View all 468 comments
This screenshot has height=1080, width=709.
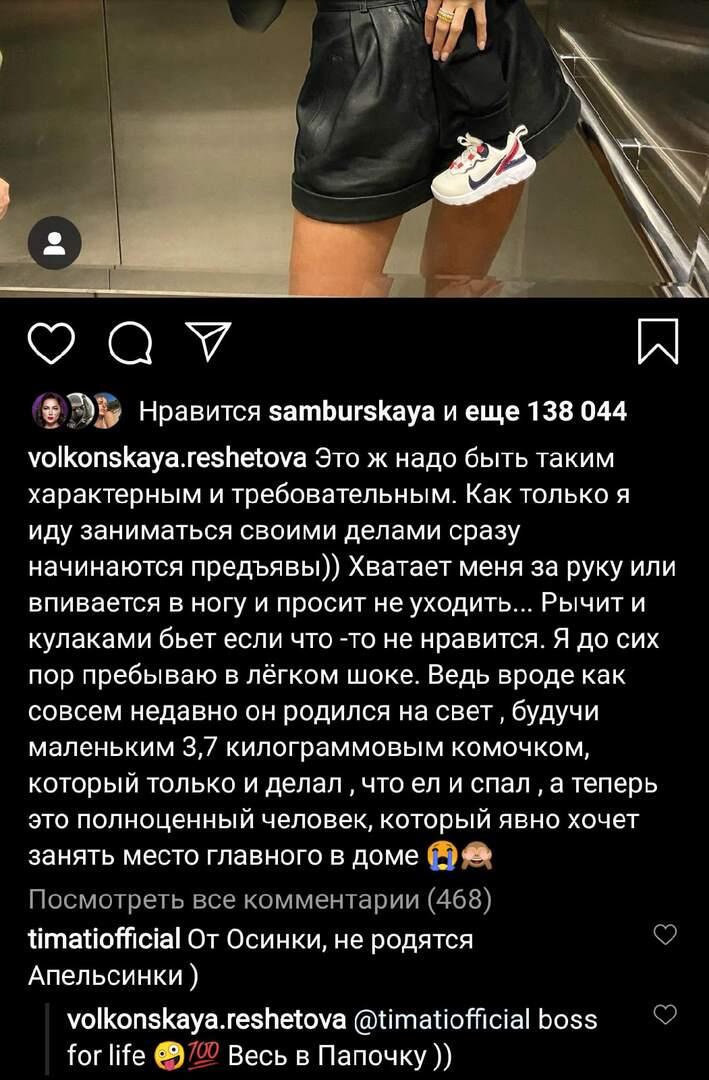coord(260,900)
